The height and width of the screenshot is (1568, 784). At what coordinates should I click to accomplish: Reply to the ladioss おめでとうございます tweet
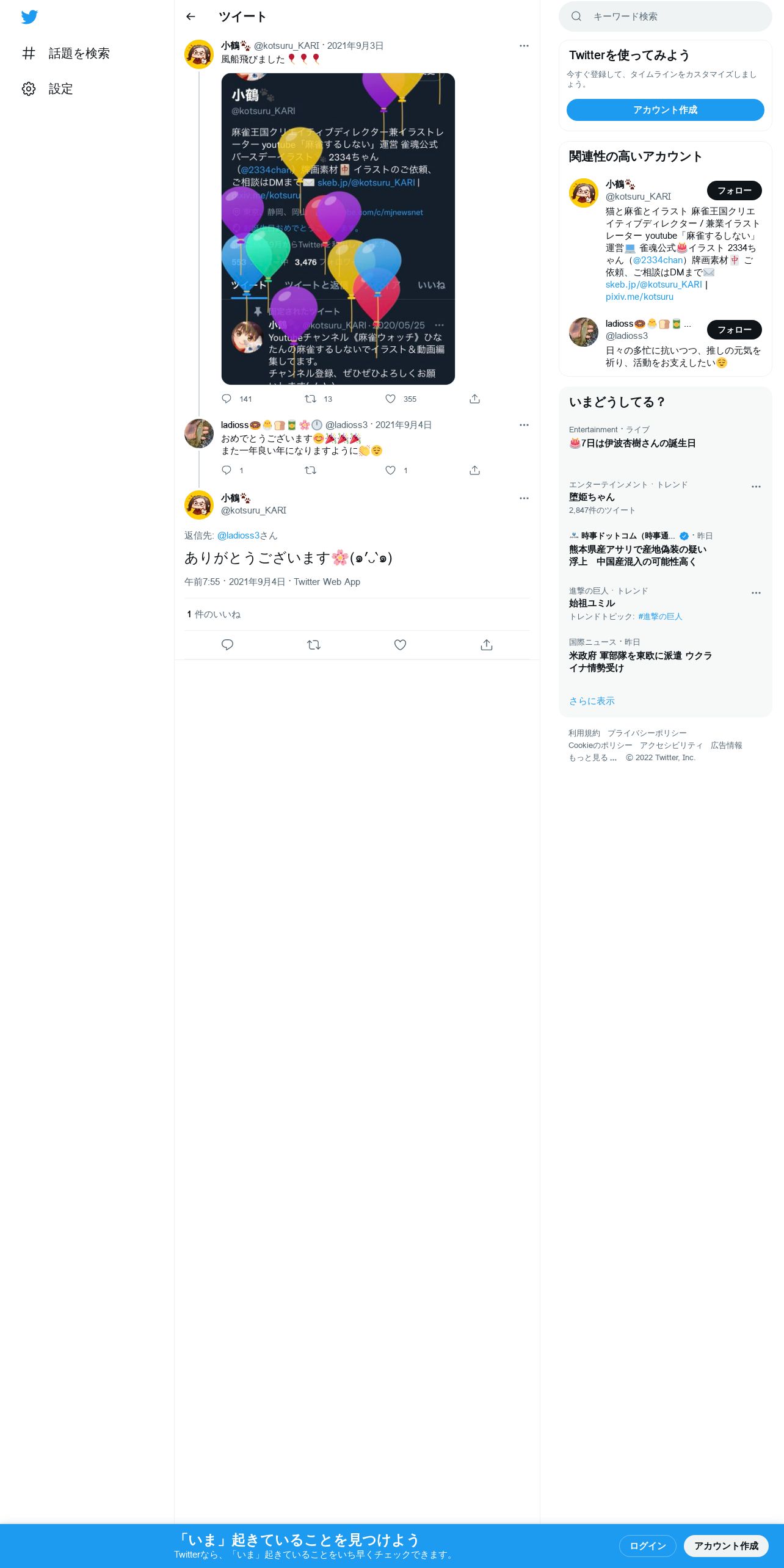227,470
